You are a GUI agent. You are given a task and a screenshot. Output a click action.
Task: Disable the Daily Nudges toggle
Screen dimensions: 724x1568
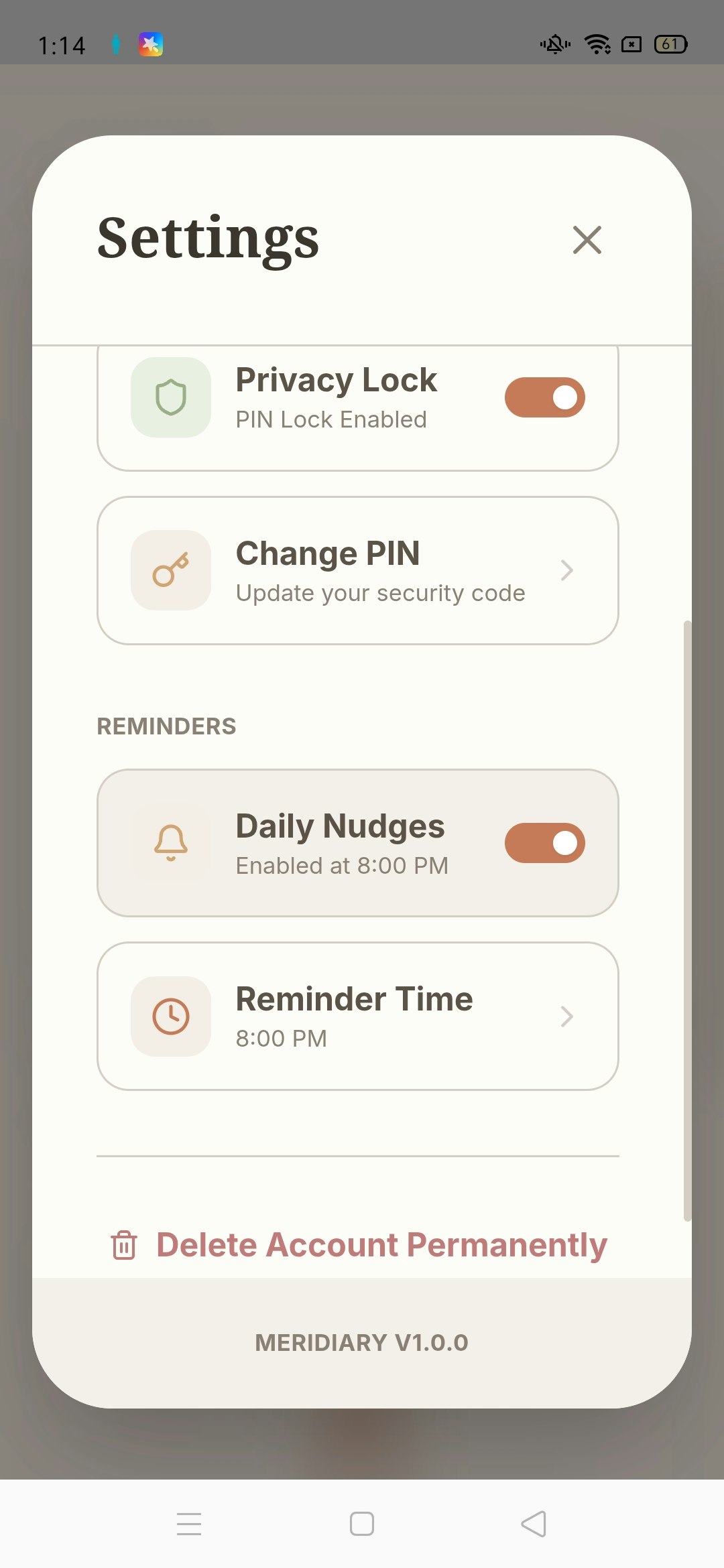544,843
